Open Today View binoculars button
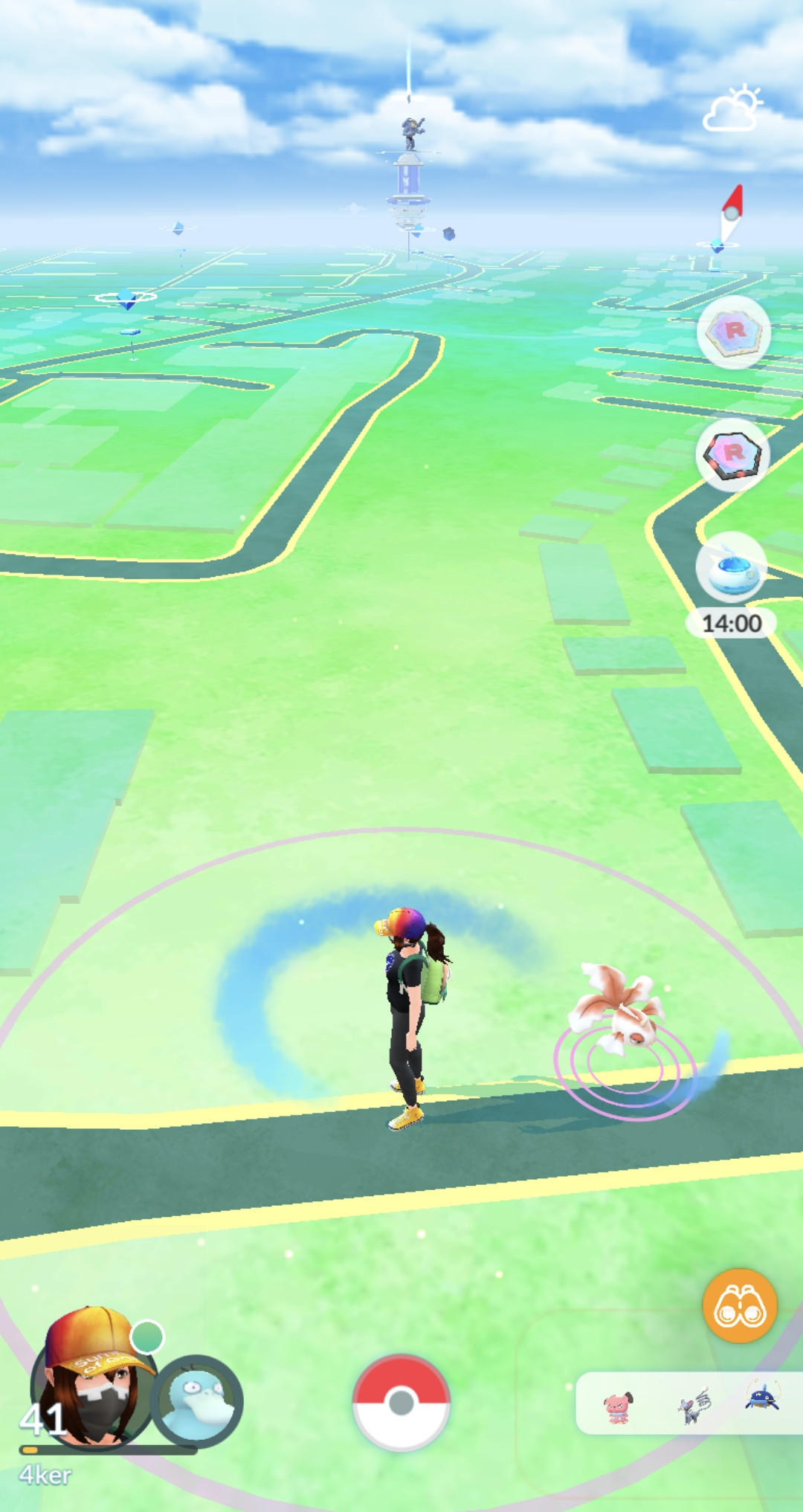 739,1305
